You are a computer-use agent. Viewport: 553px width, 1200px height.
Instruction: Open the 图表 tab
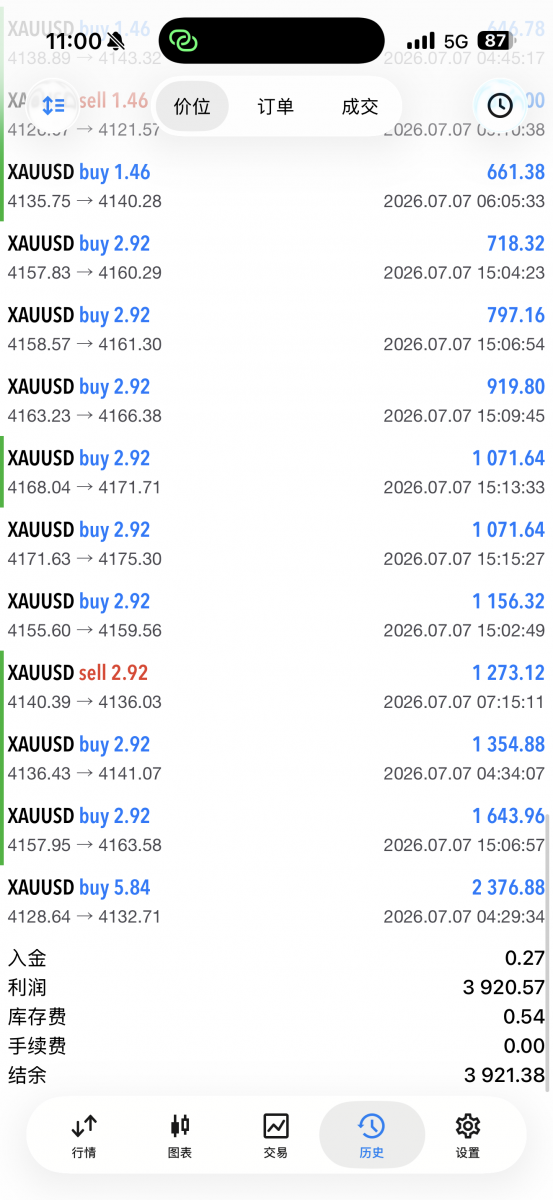coord(180,1136)
